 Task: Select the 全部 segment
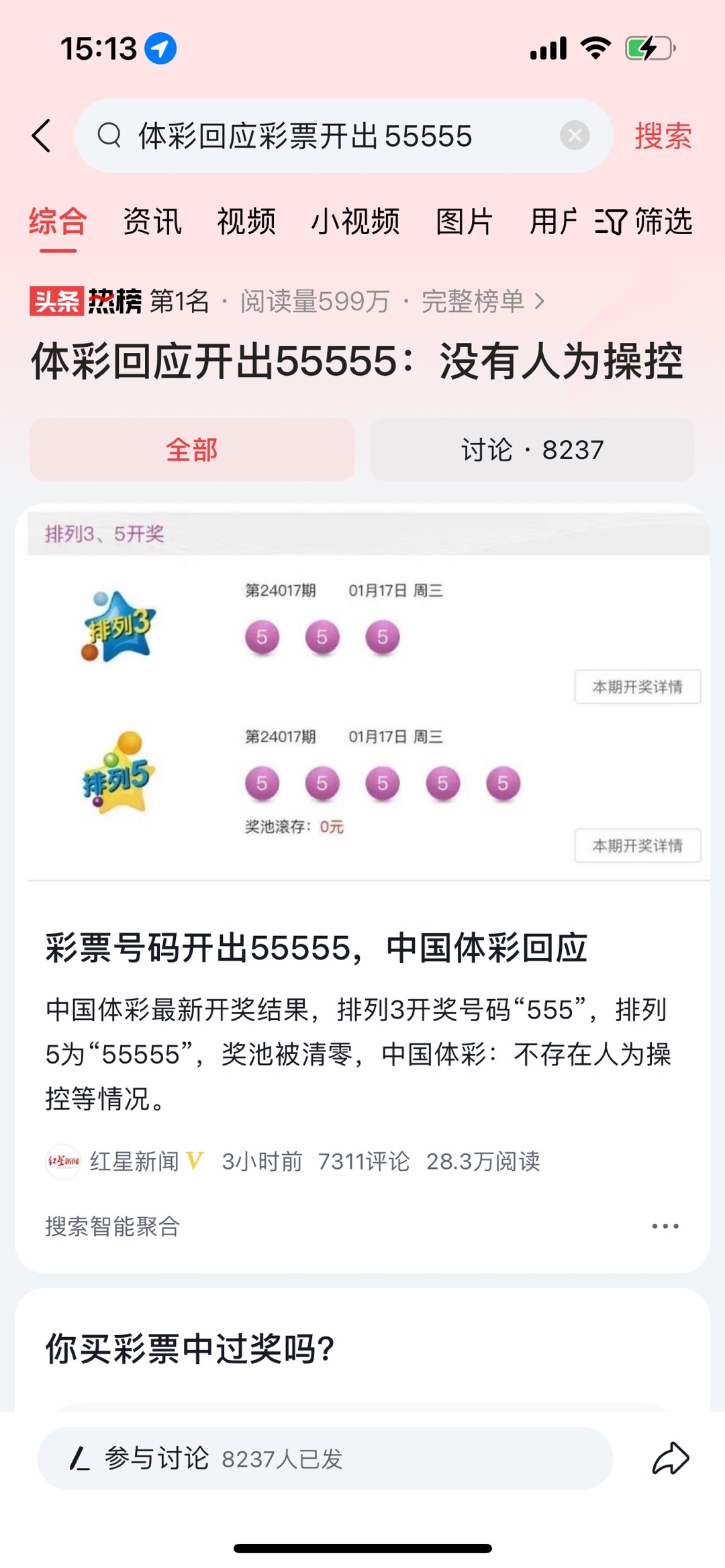[x=192, y=450]
